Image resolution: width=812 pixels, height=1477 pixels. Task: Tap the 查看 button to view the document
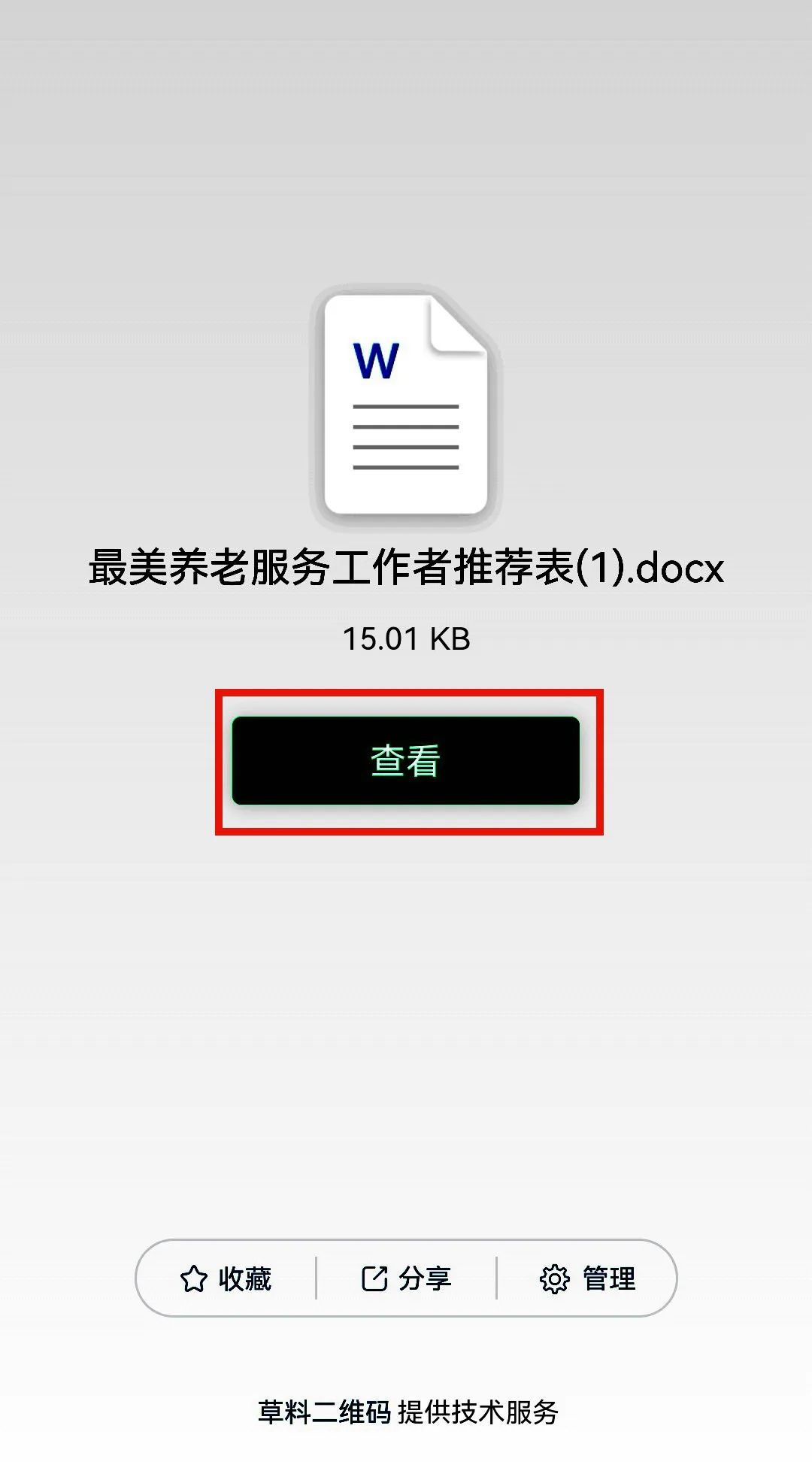click(405, 760)
